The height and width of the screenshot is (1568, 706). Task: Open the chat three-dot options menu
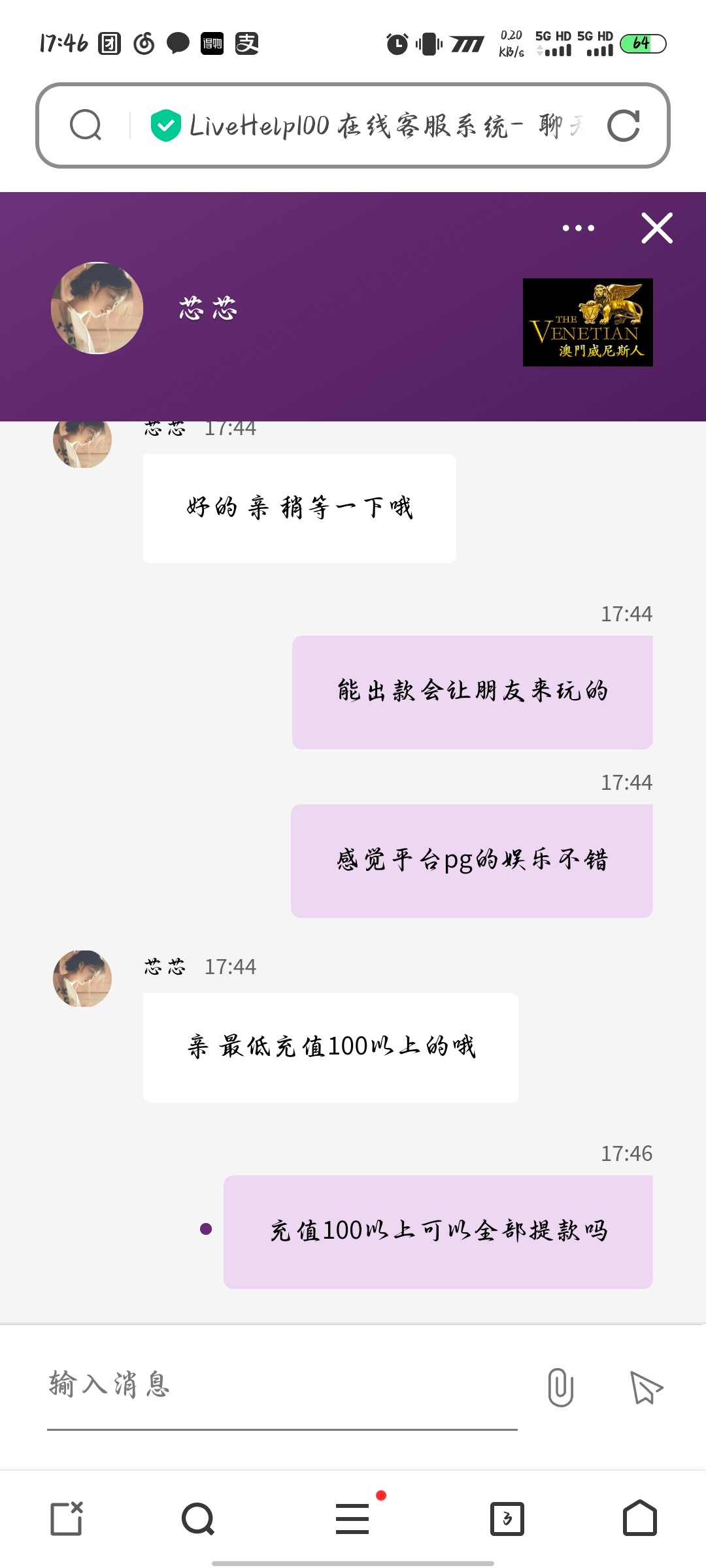coord(579,228)
